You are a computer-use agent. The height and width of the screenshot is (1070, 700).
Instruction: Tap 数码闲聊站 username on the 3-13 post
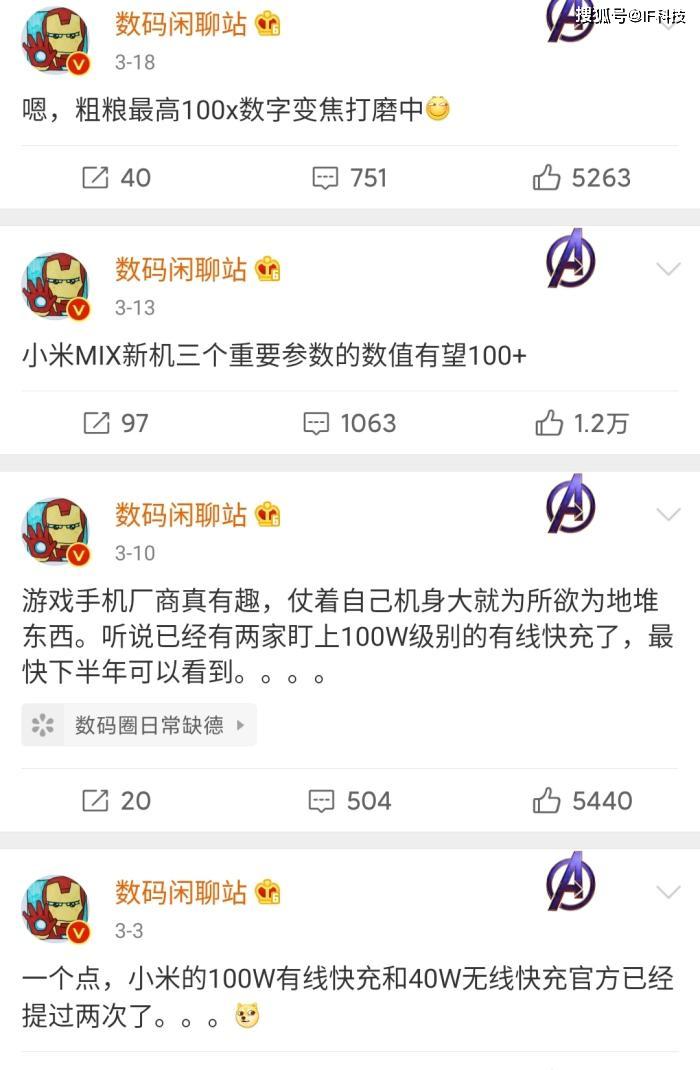pyautogui.click(x=180, y=268)
